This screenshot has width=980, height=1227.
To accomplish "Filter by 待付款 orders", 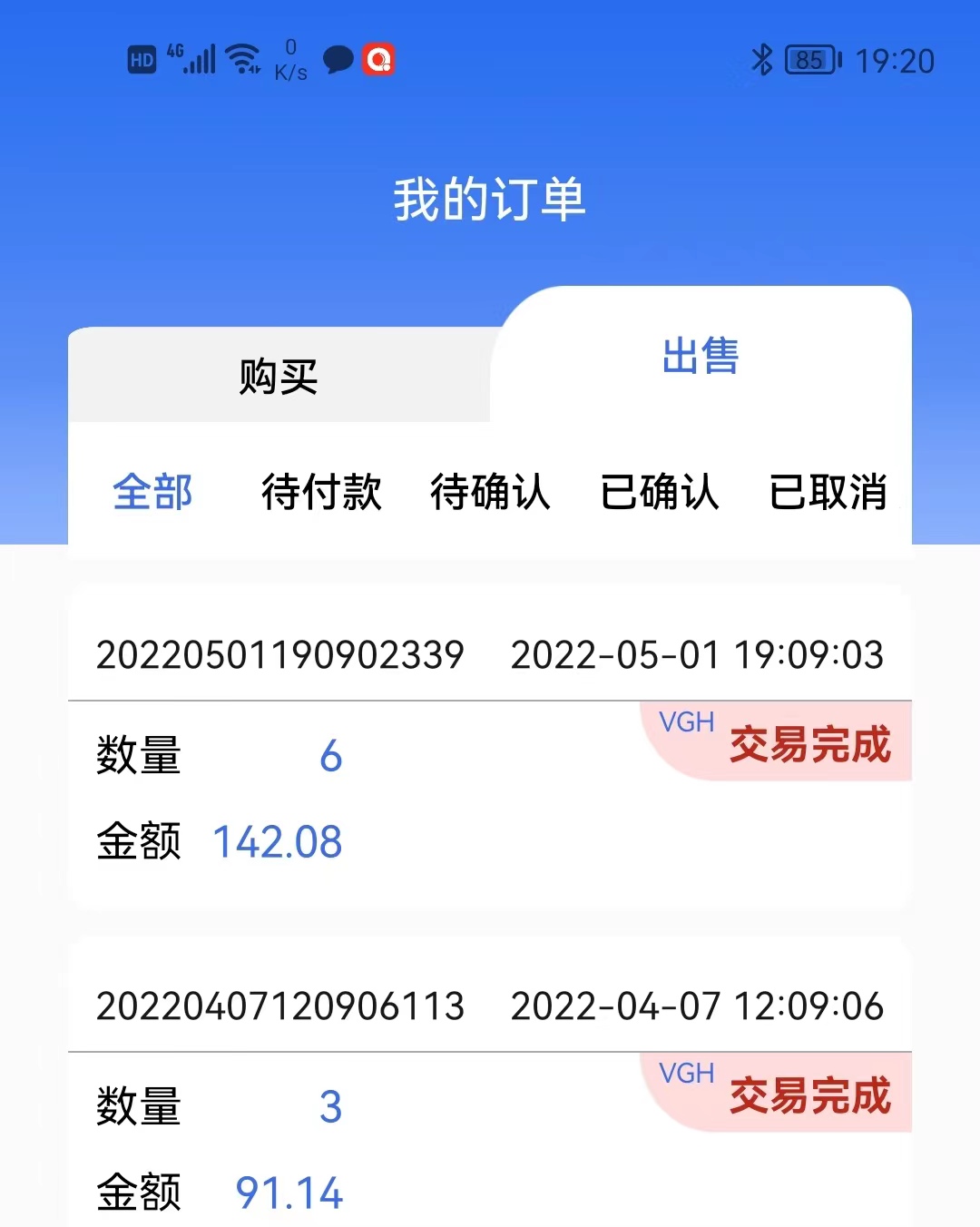I will click(321, 493).
